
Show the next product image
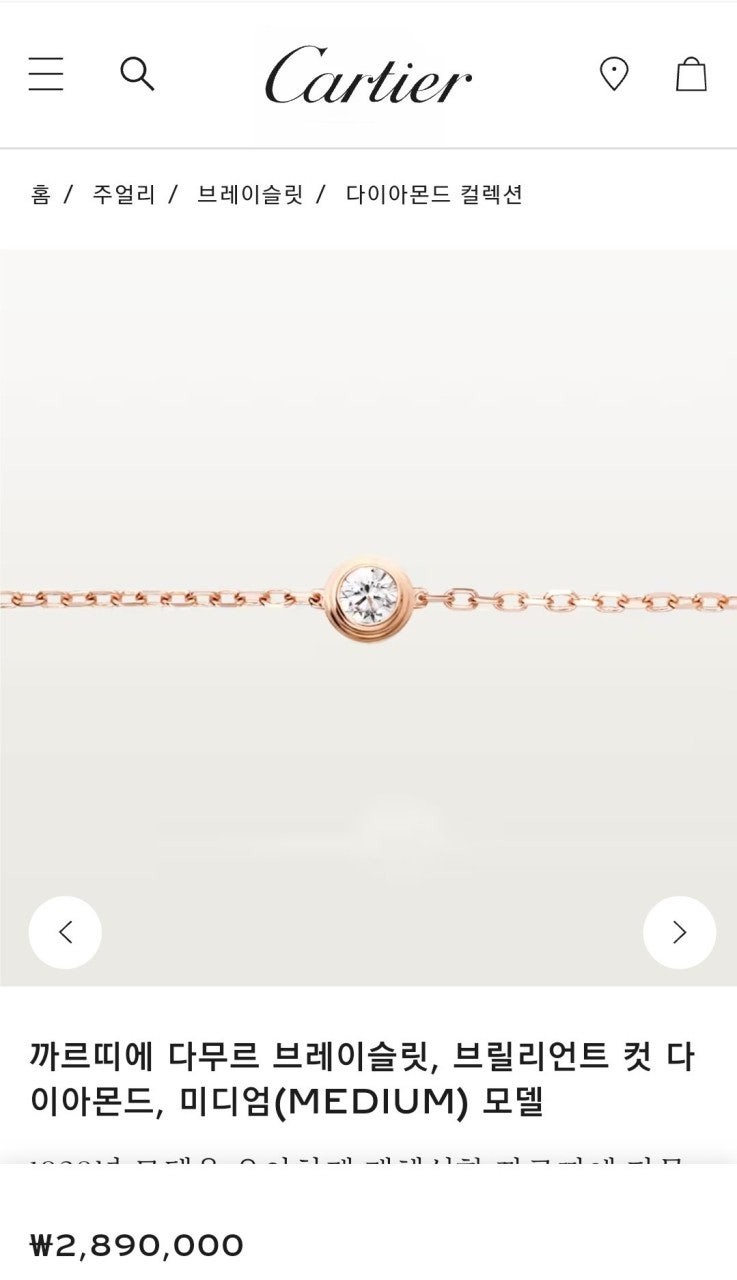click(x=679, y=932)
